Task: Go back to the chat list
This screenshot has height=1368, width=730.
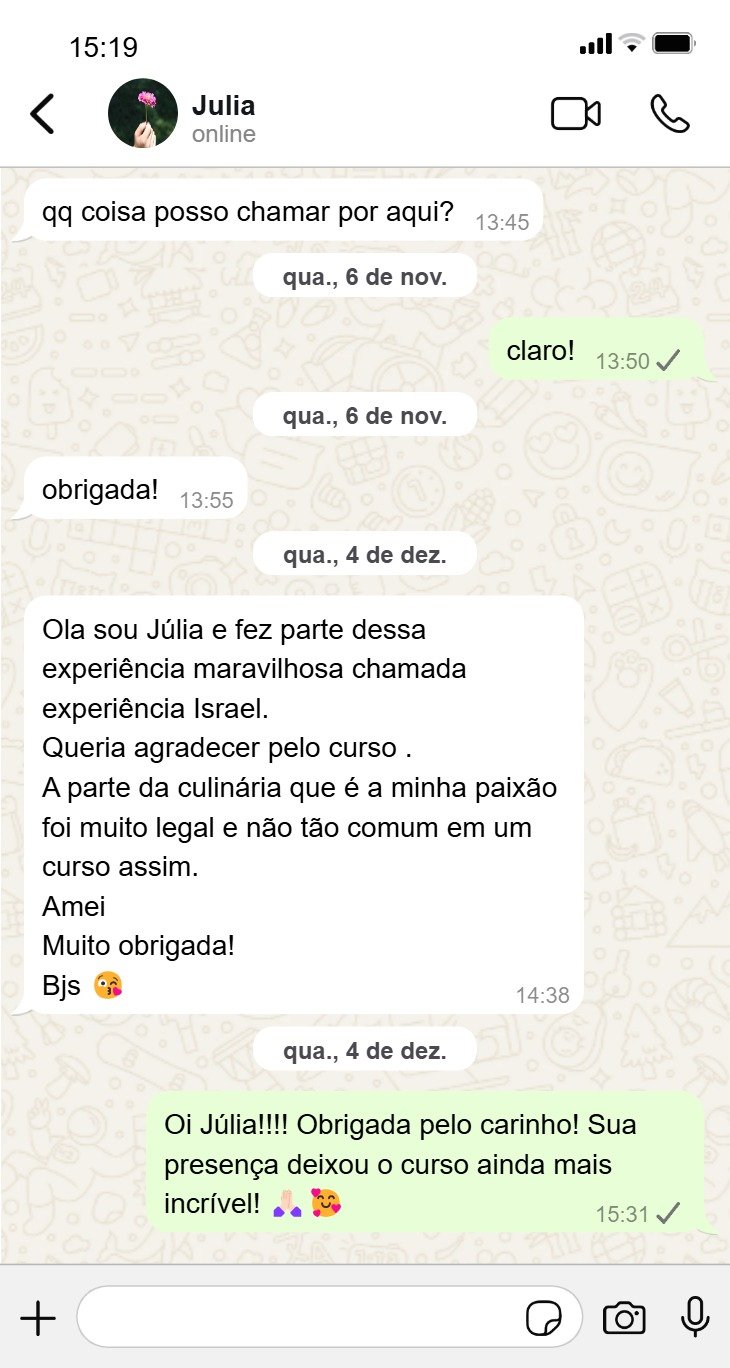Action: point(42,114)
